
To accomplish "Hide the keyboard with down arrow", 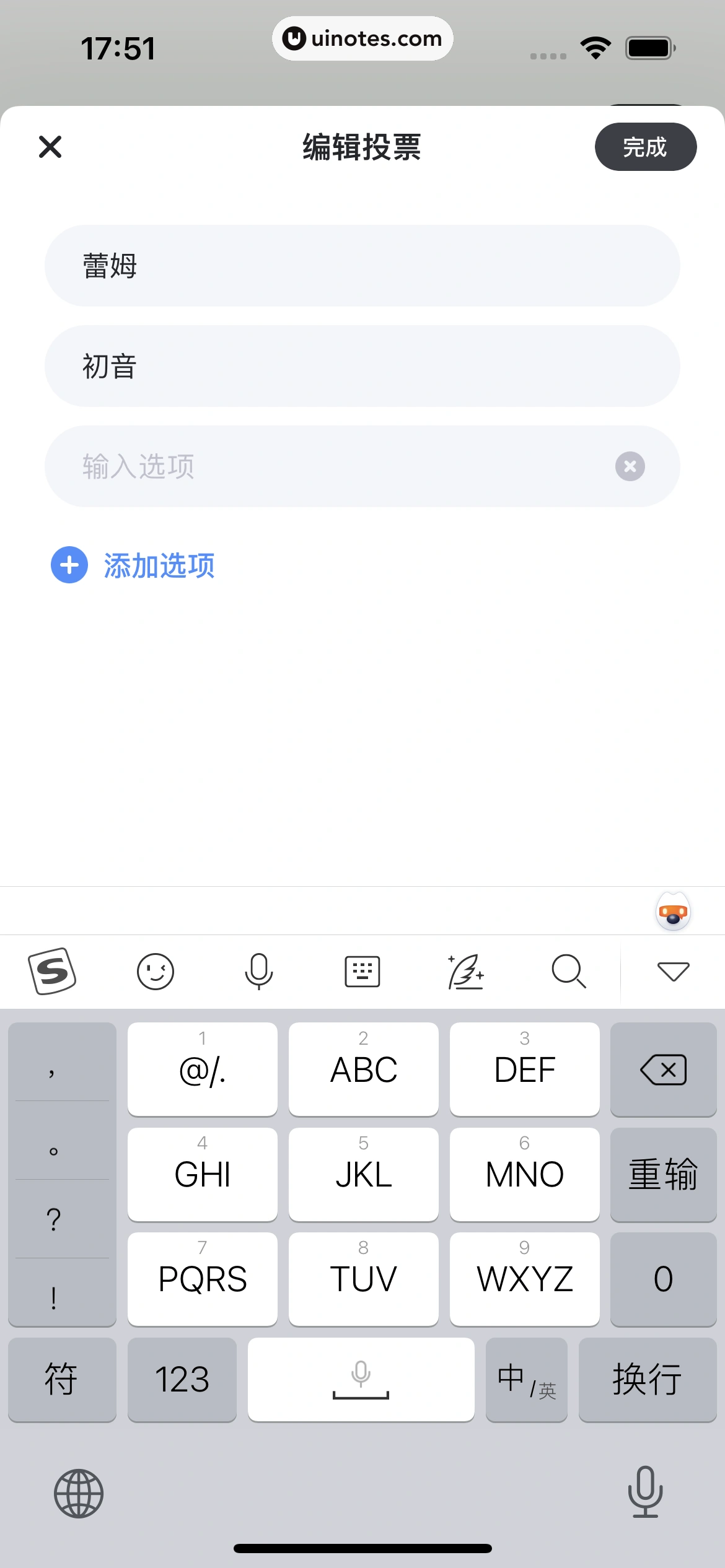I will 673,971.
